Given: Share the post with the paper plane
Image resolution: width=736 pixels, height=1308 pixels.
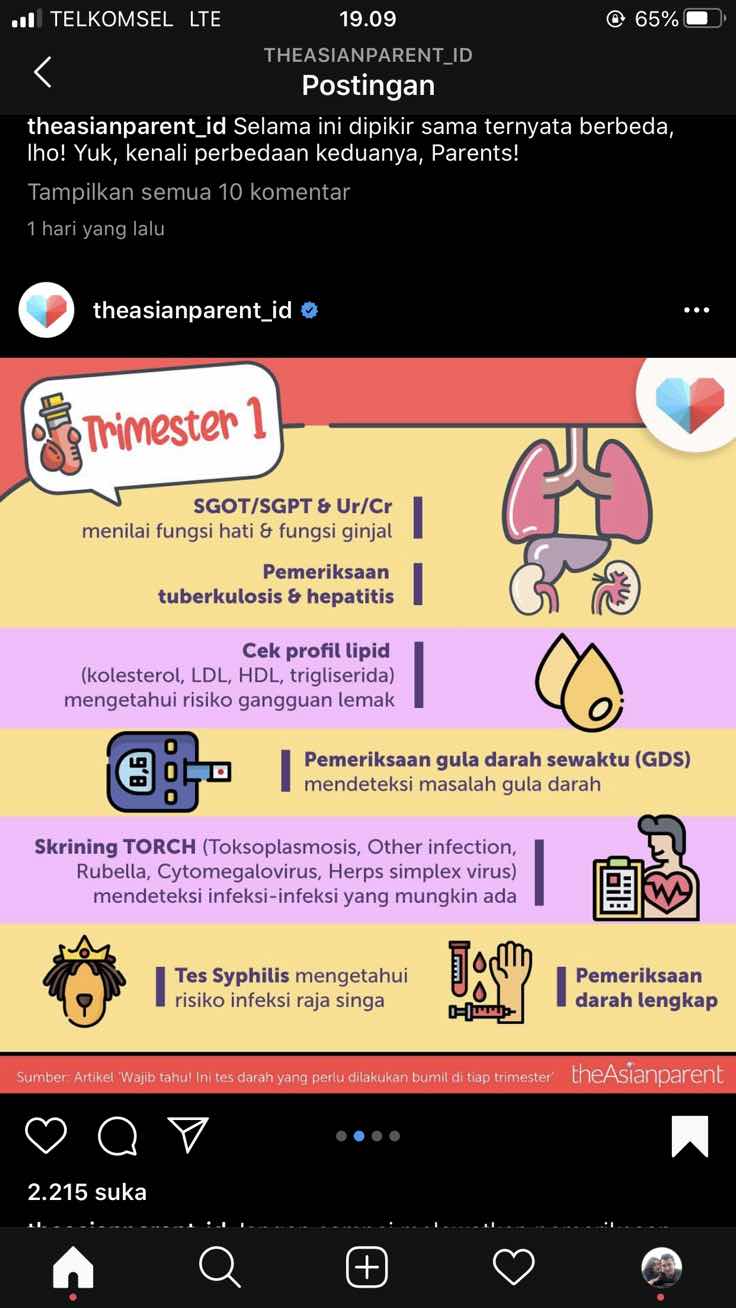Looking at the screenshot, I should 188,1135.
